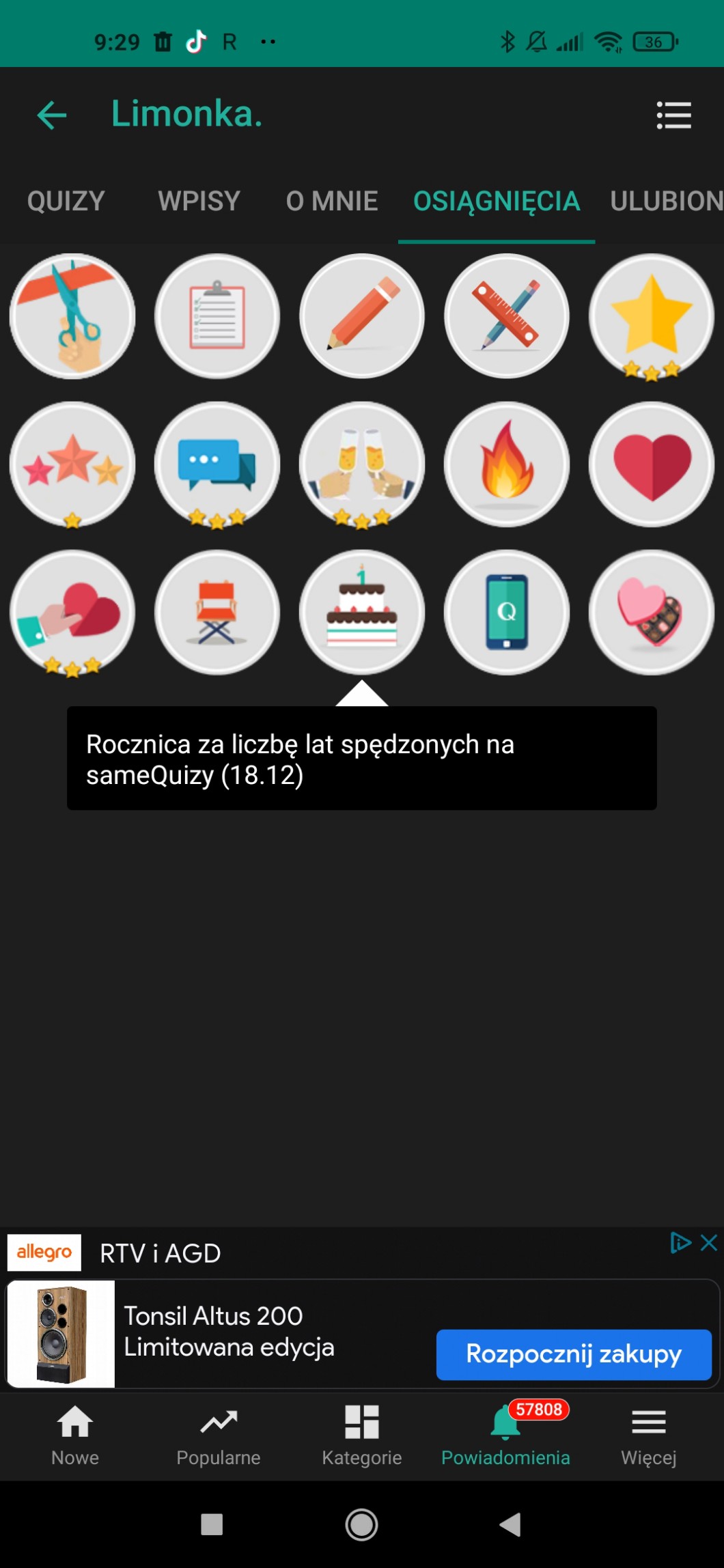The height and width of the screenshot is (1568, 724).
Task: Tap the birthday cake anniversary badge
Action: click(362, 613)
